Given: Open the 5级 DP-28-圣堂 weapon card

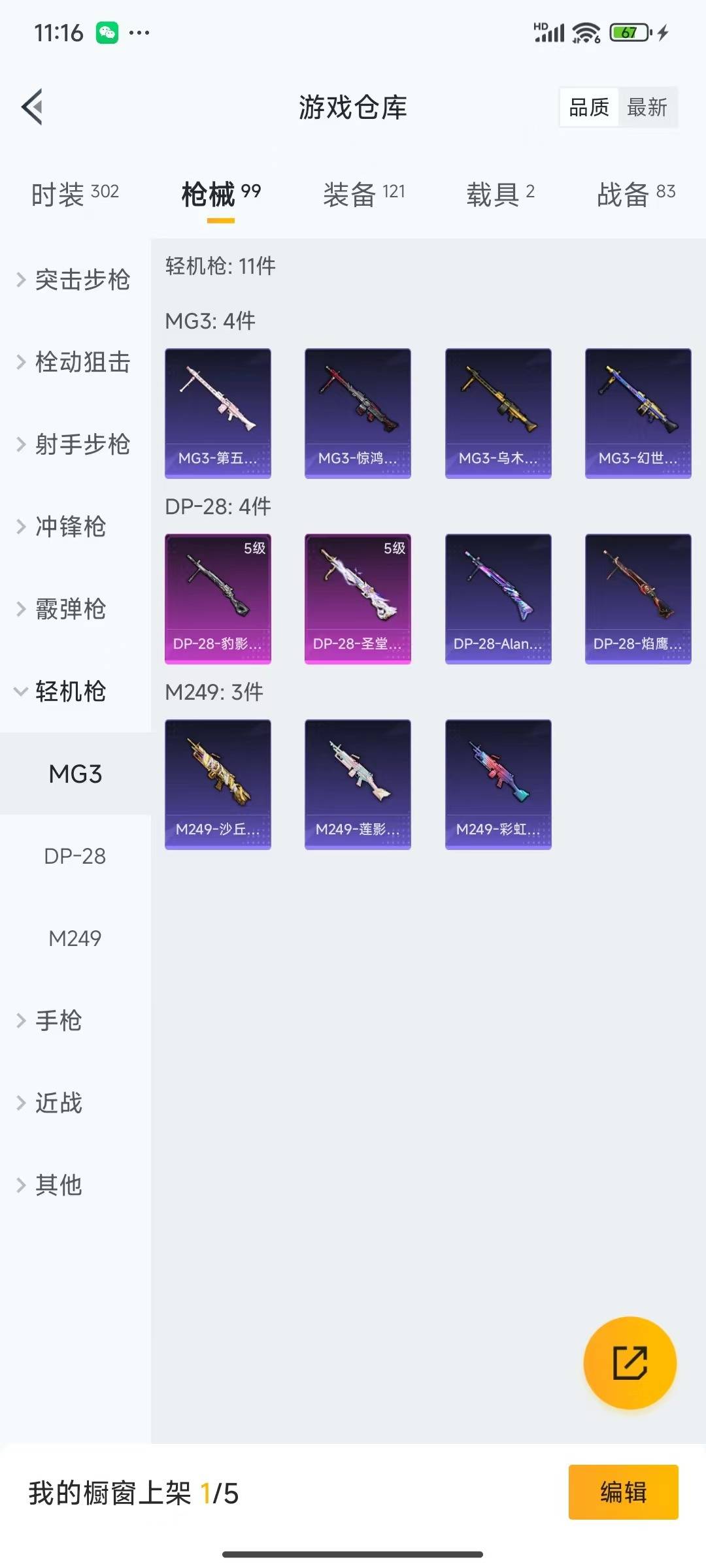Looking at the screenshot, I should [358, 598].
